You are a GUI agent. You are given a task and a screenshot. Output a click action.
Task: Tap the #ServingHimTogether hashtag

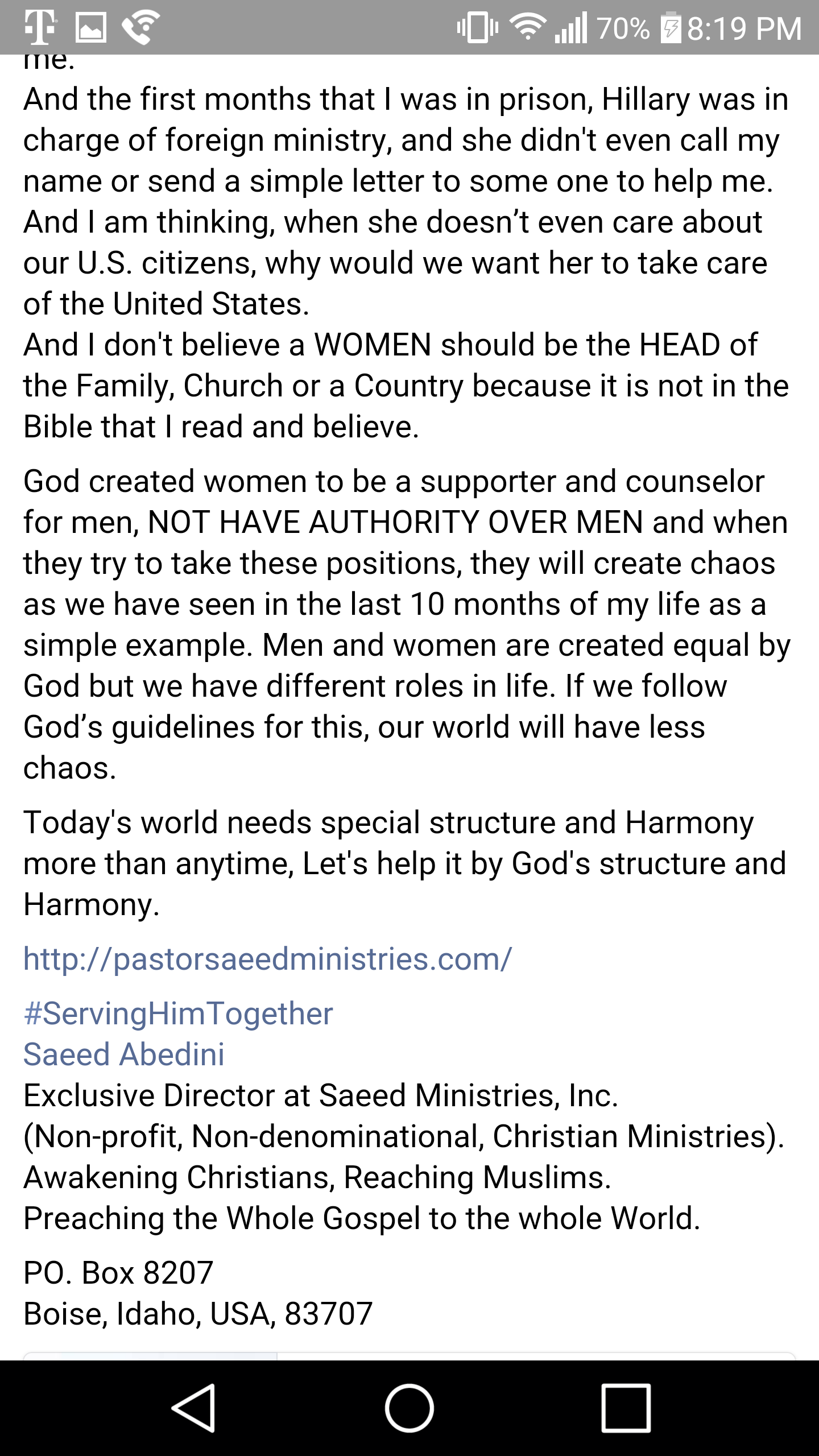(178, 1014)
